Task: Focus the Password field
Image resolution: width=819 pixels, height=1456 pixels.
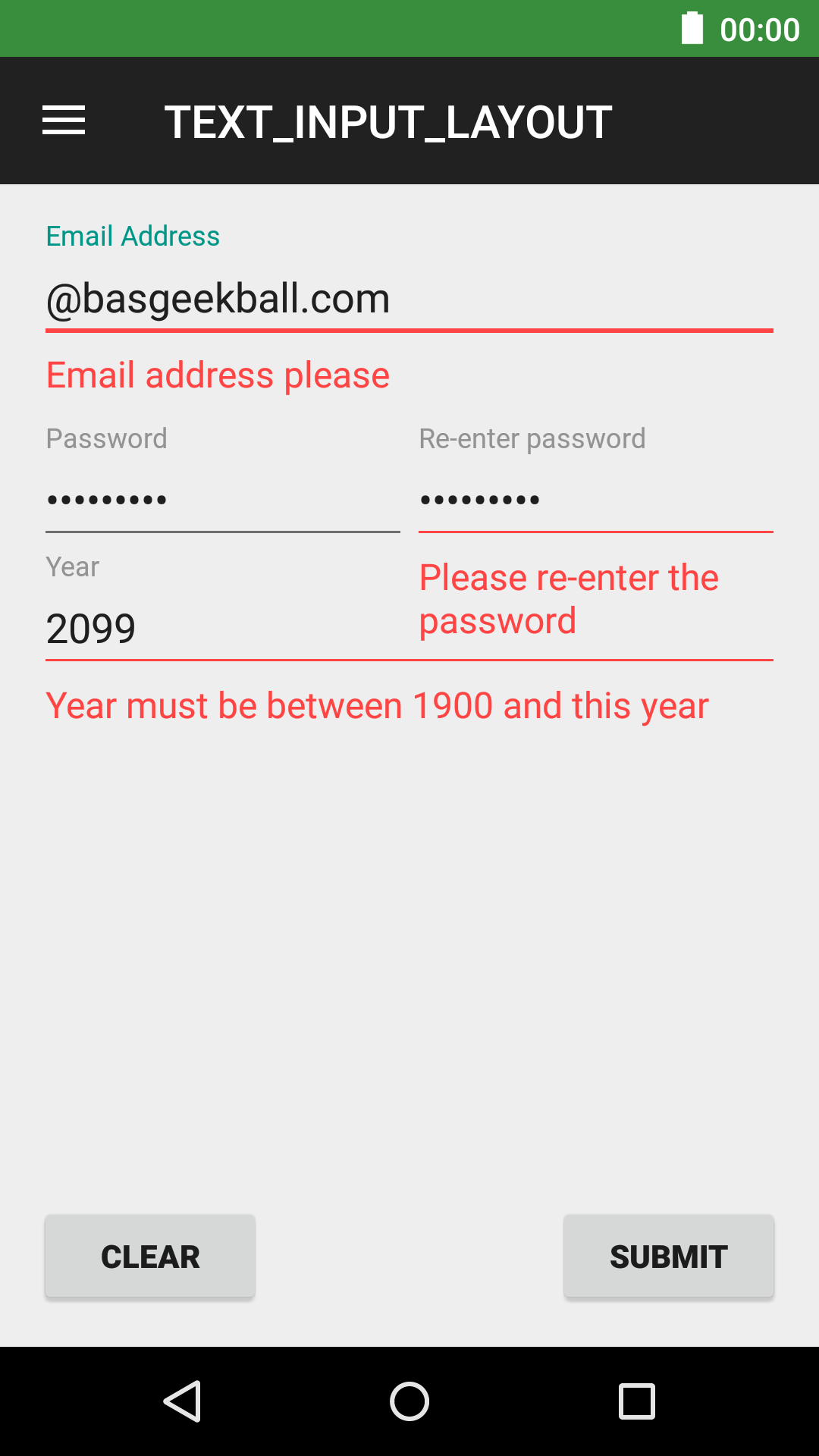Action: 223,499
